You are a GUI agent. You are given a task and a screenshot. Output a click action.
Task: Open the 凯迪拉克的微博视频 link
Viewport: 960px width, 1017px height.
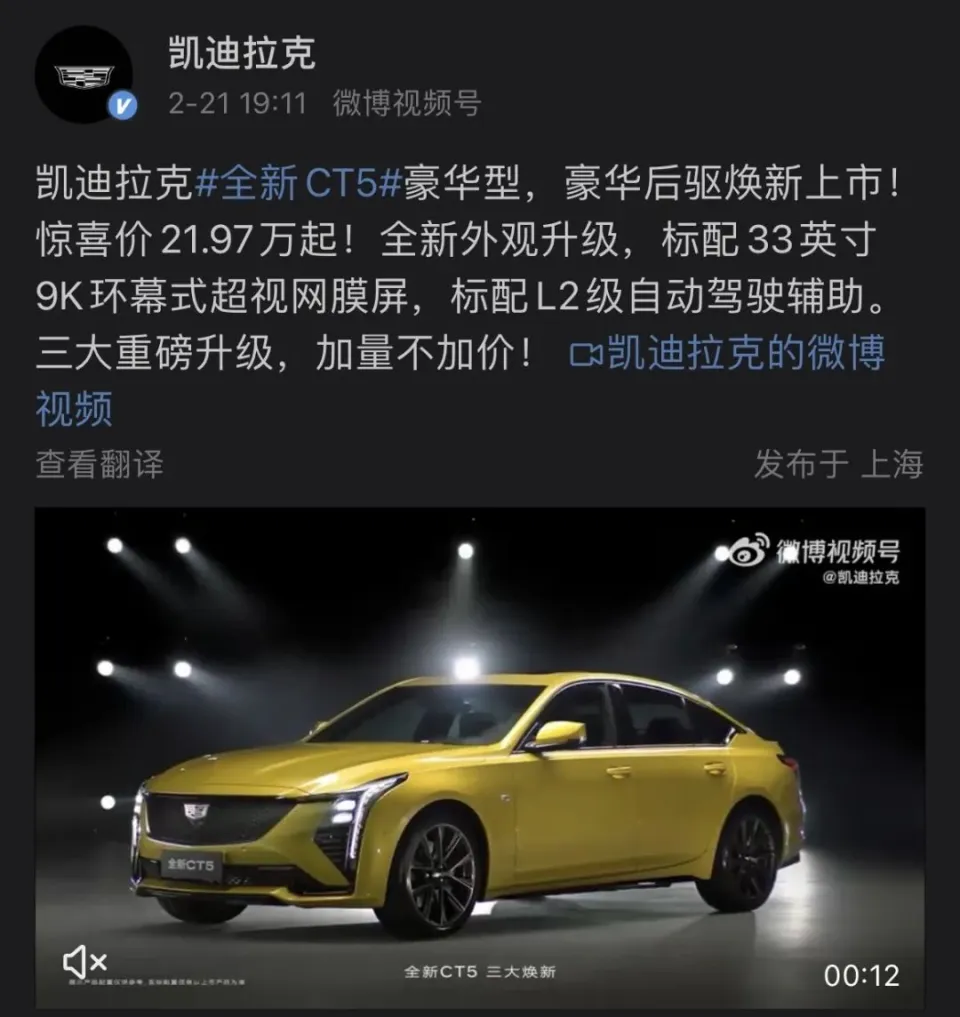pos(727,354)
